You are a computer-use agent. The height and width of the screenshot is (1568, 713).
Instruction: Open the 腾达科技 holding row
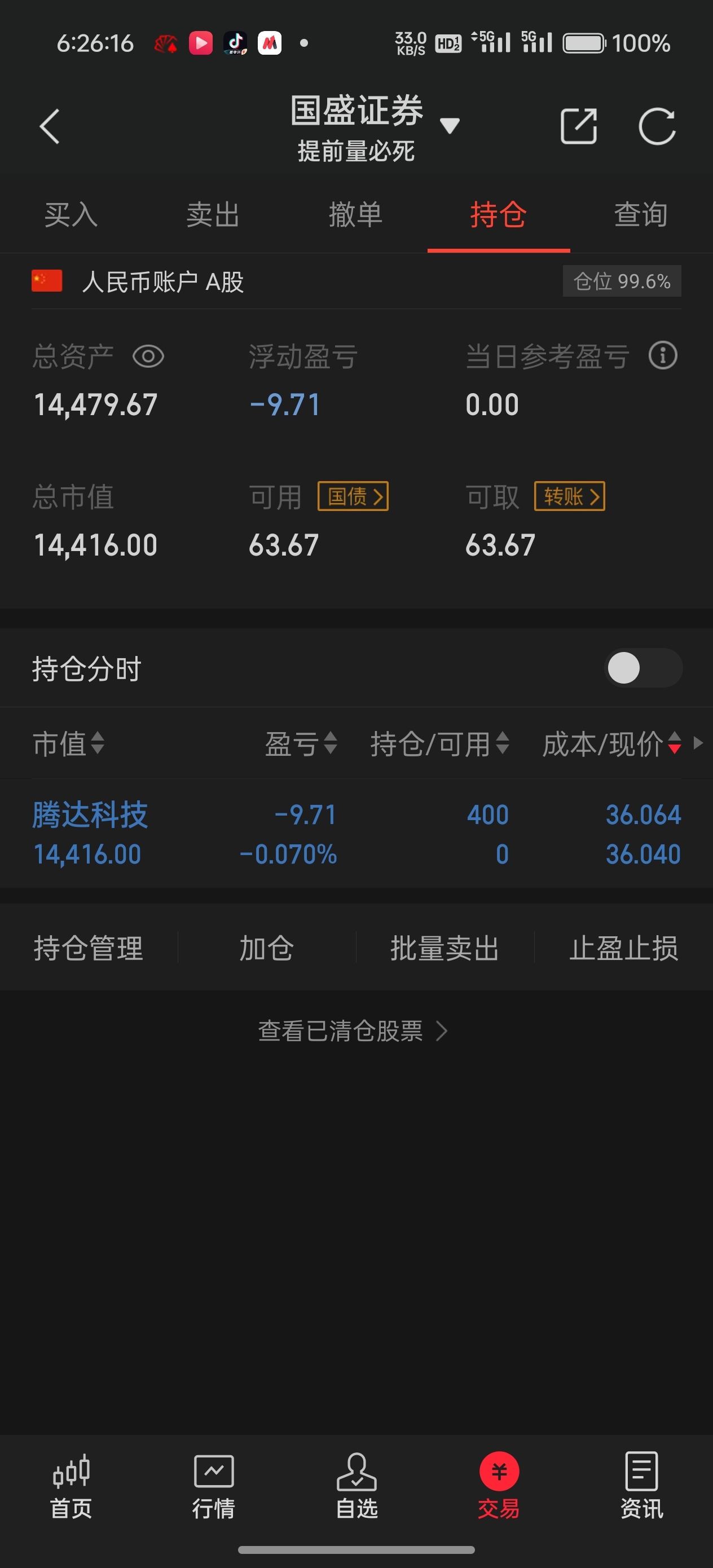[356, 834]
